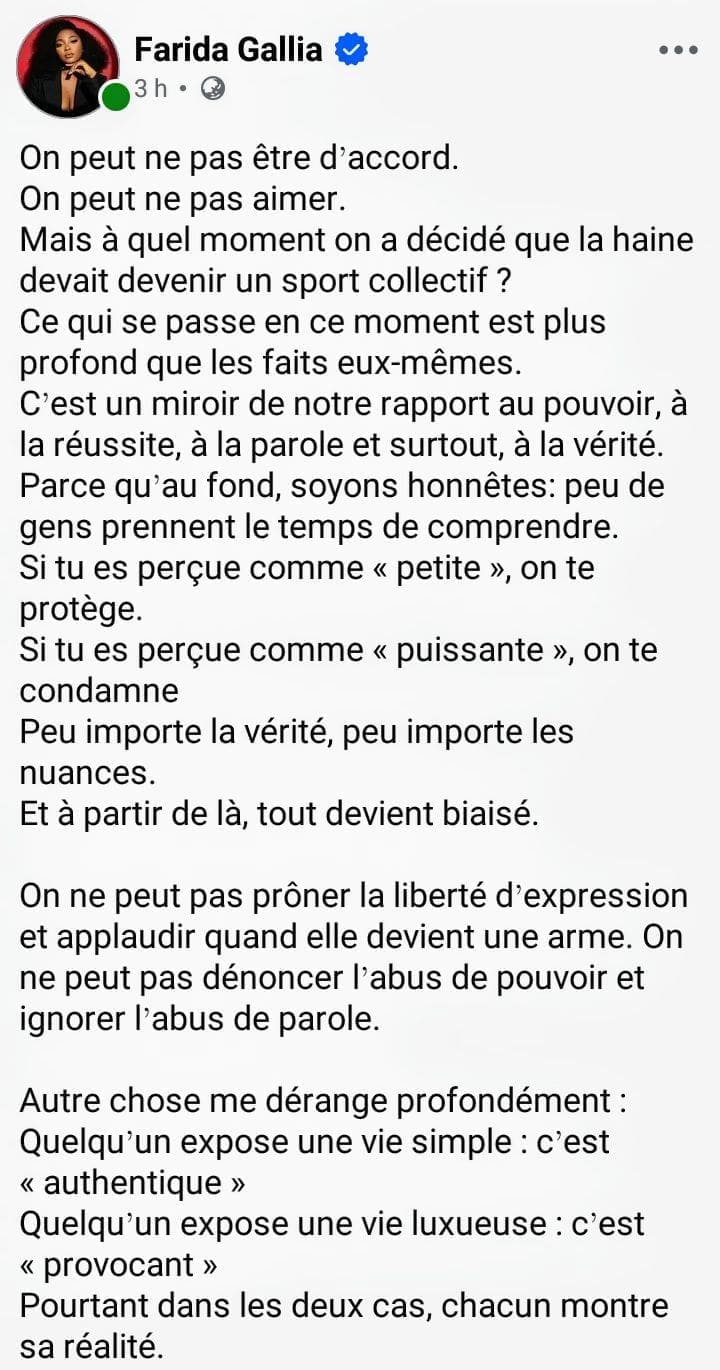Image resolution: width=720 pixels, height=1370 pixels.
Task: Open Farida Gallia's profile picture
Action: click(67, 66)
